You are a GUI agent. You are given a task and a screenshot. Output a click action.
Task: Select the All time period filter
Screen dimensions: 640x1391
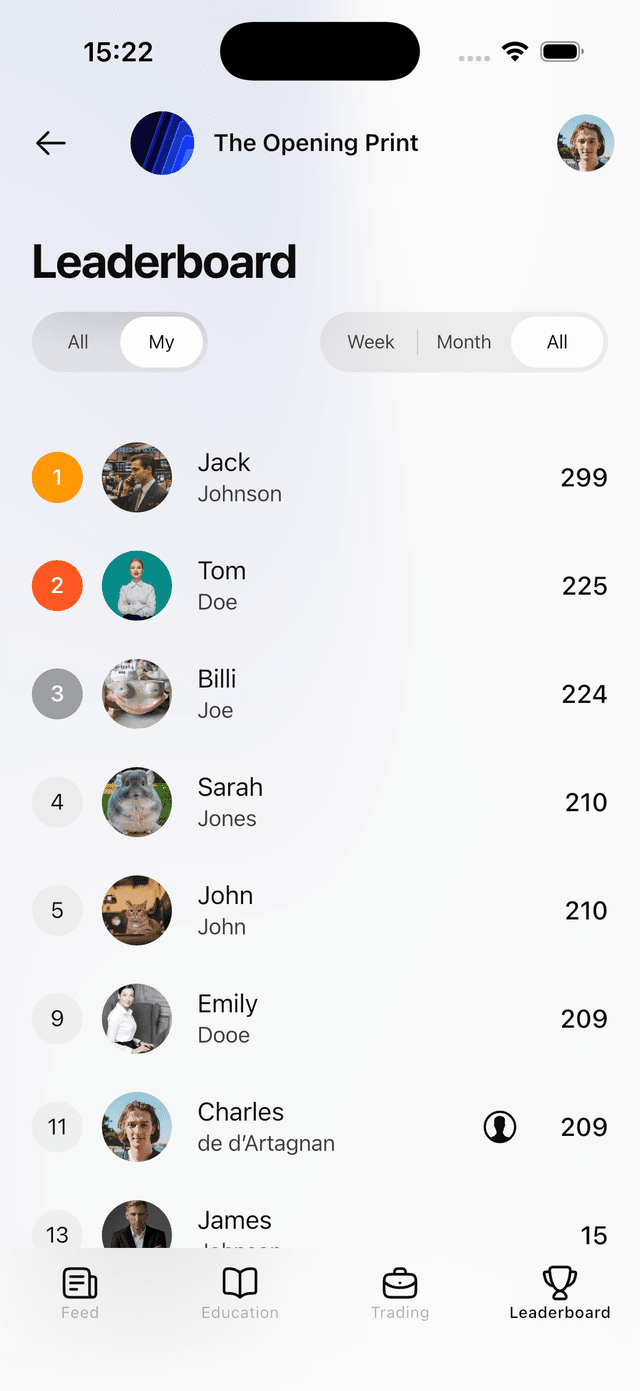pyautogui.click(x=557, y=342)
